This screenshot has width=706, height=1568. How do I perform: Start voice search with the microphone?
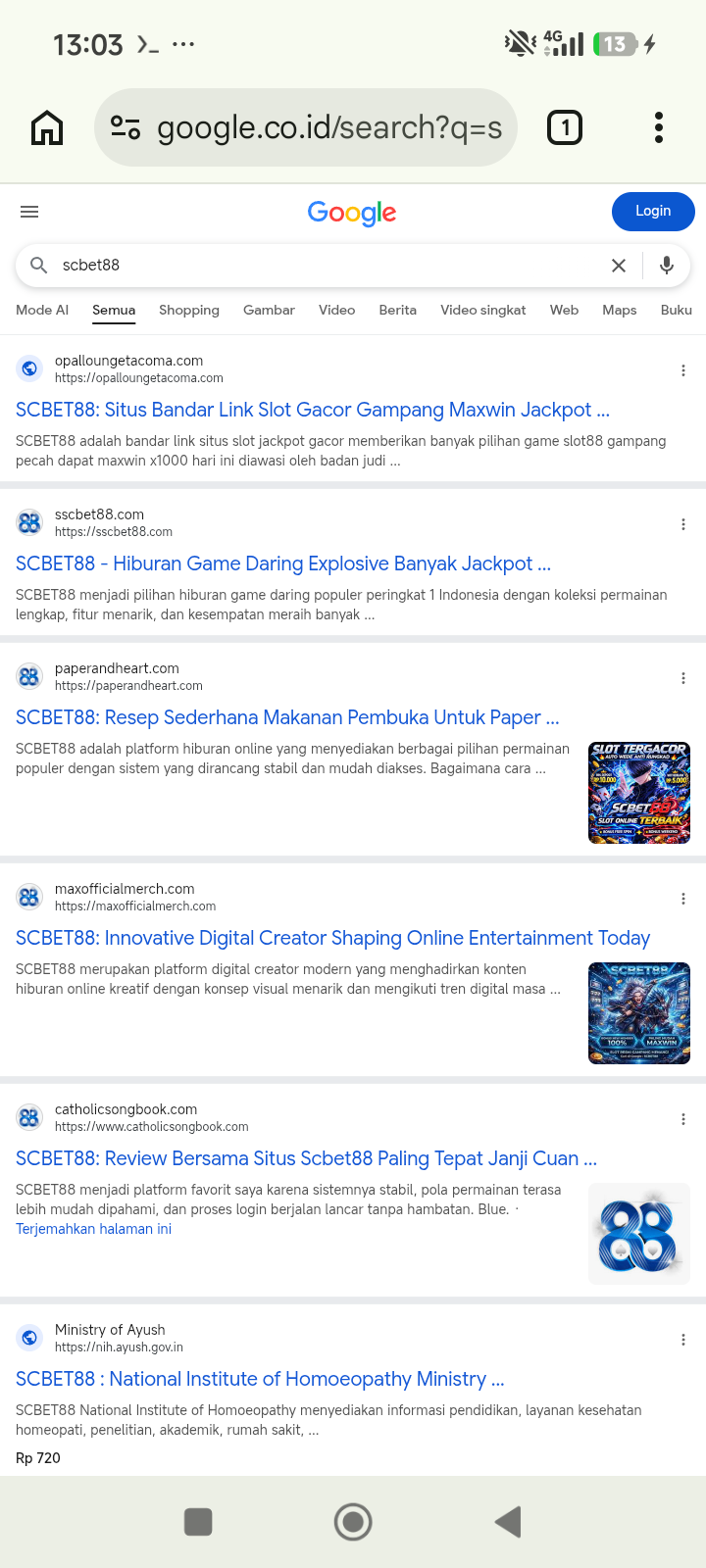667,266
